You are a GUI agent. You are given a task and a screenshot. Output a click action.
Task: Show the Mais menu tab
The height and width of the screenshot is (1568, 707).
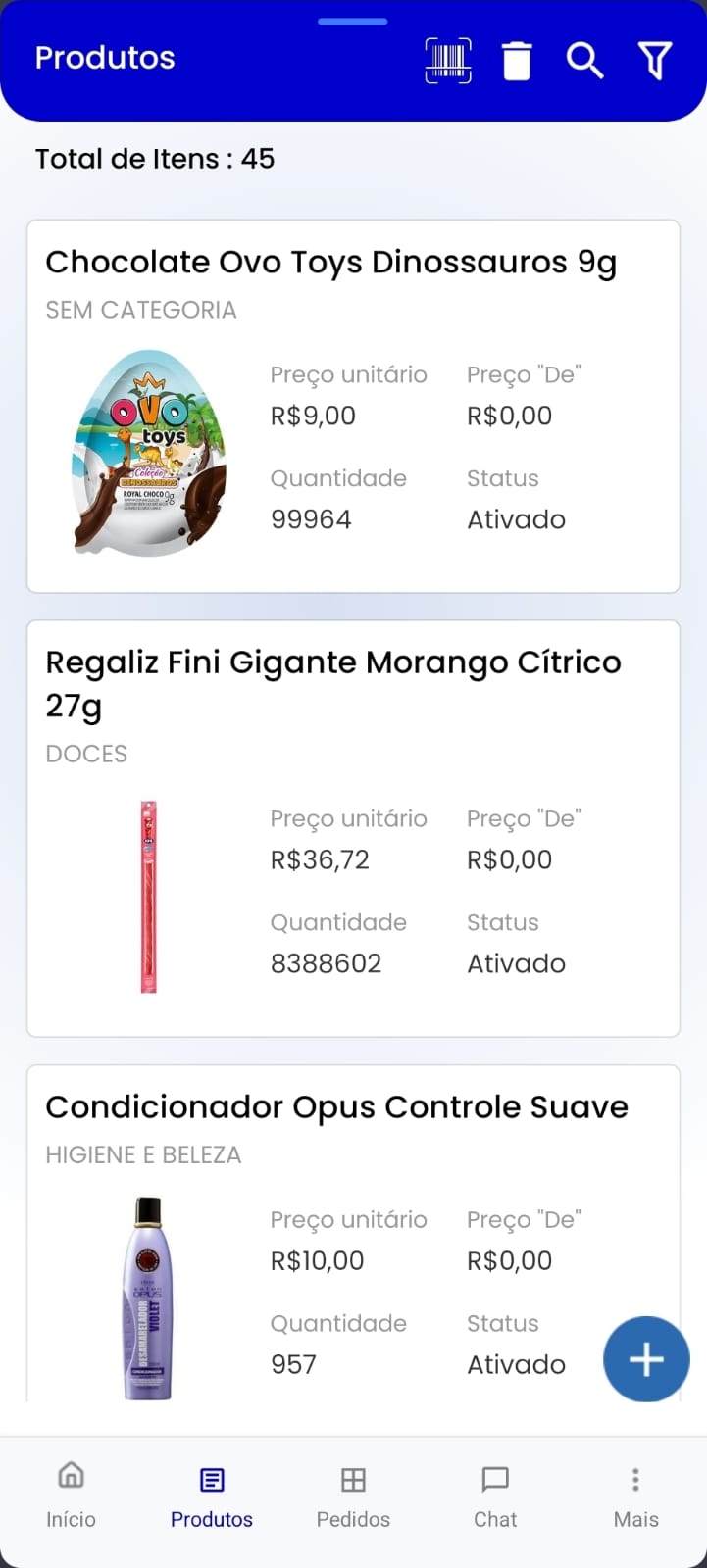coord(636,1495)
